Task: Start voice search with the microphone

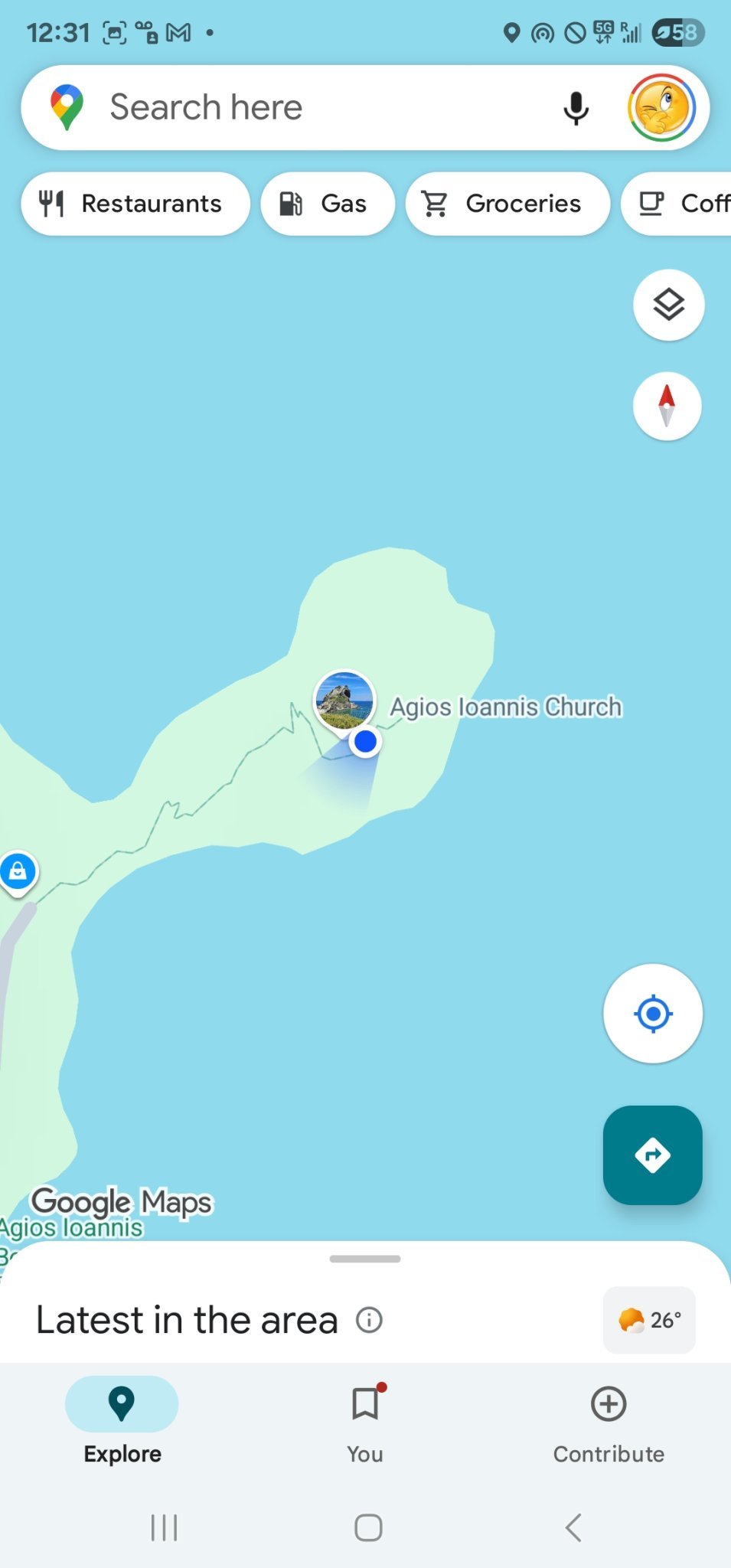Action: [x=576, y=108]
